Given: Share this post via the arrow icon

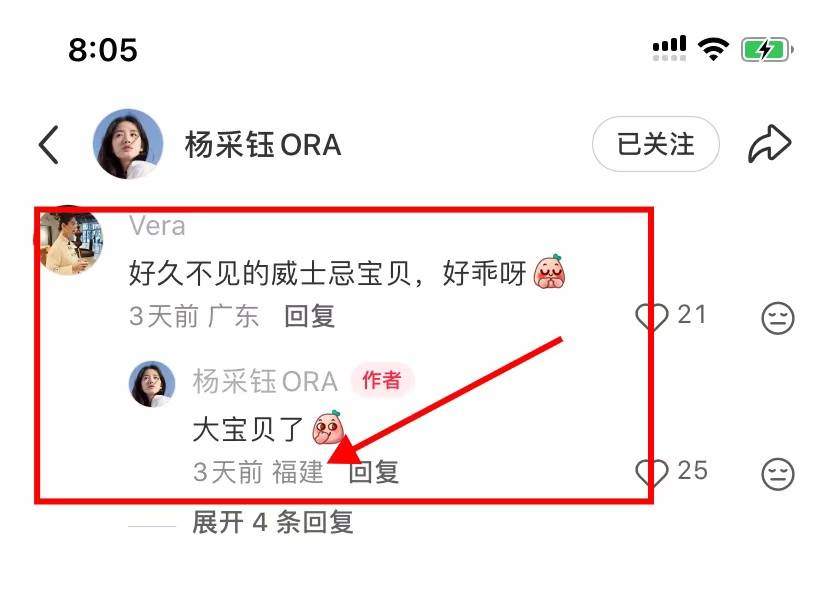Looking at the screenshot, I should (769, 145).
